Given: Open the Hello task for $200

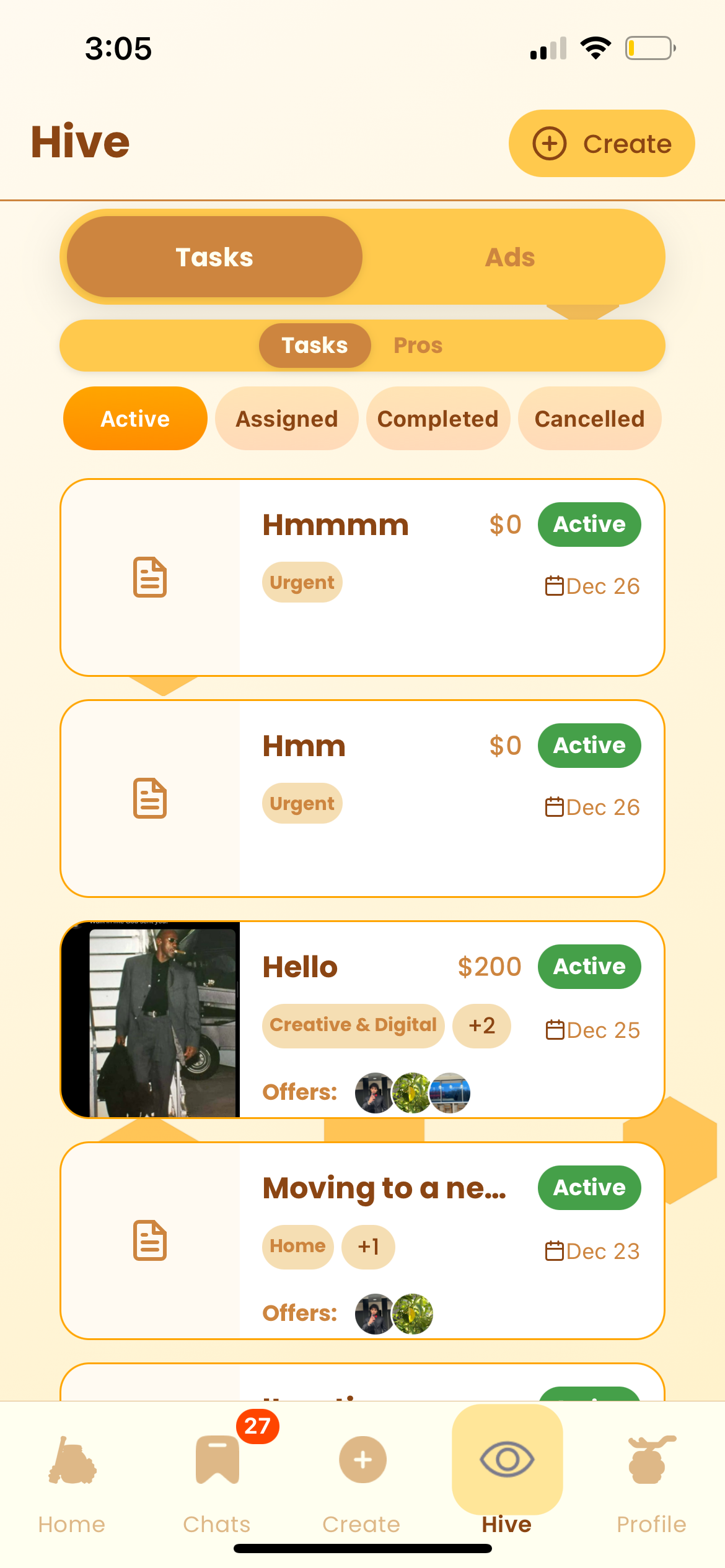Looking at the screenshot, I should click(362, 1019).
